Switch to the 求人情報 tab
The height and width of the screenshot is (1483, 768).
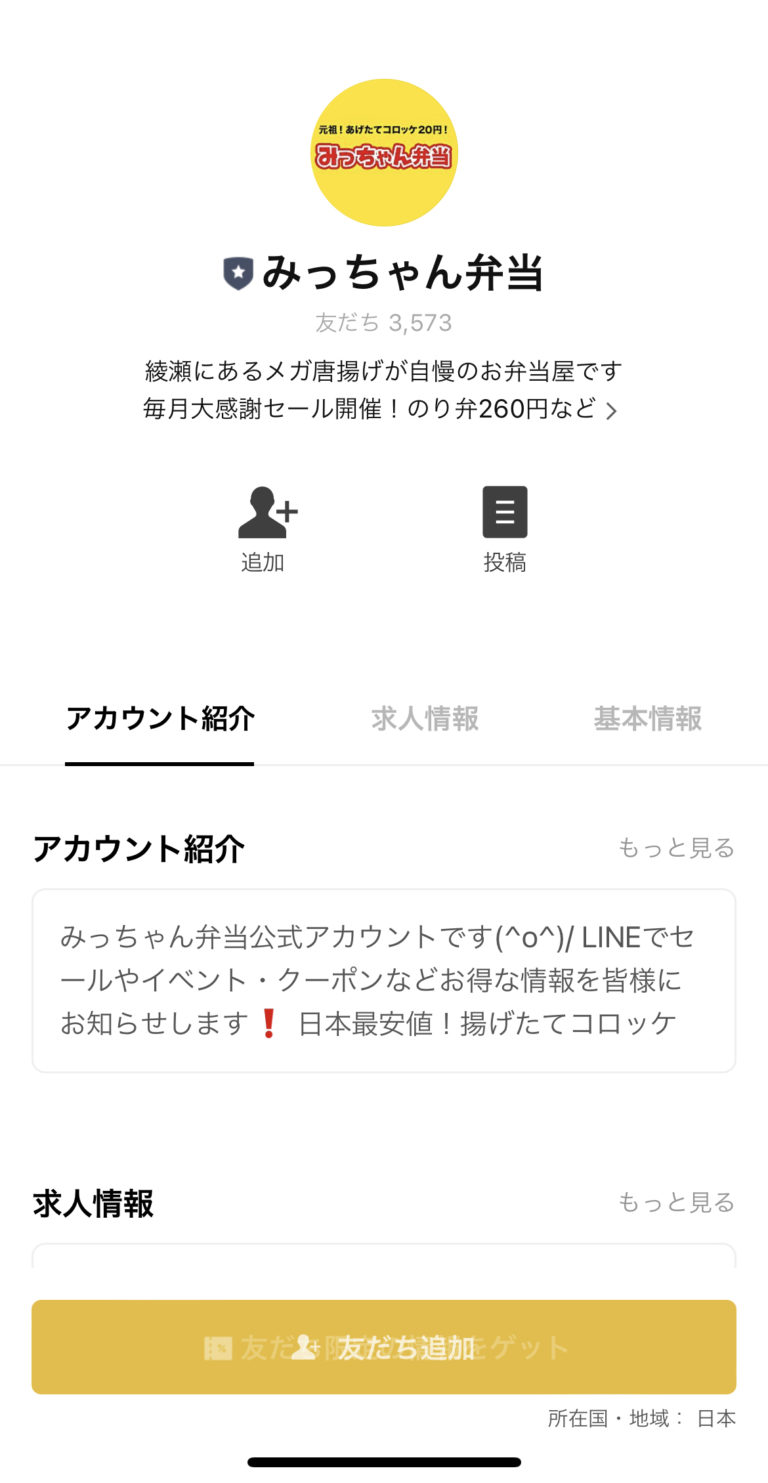click(425, 719)
